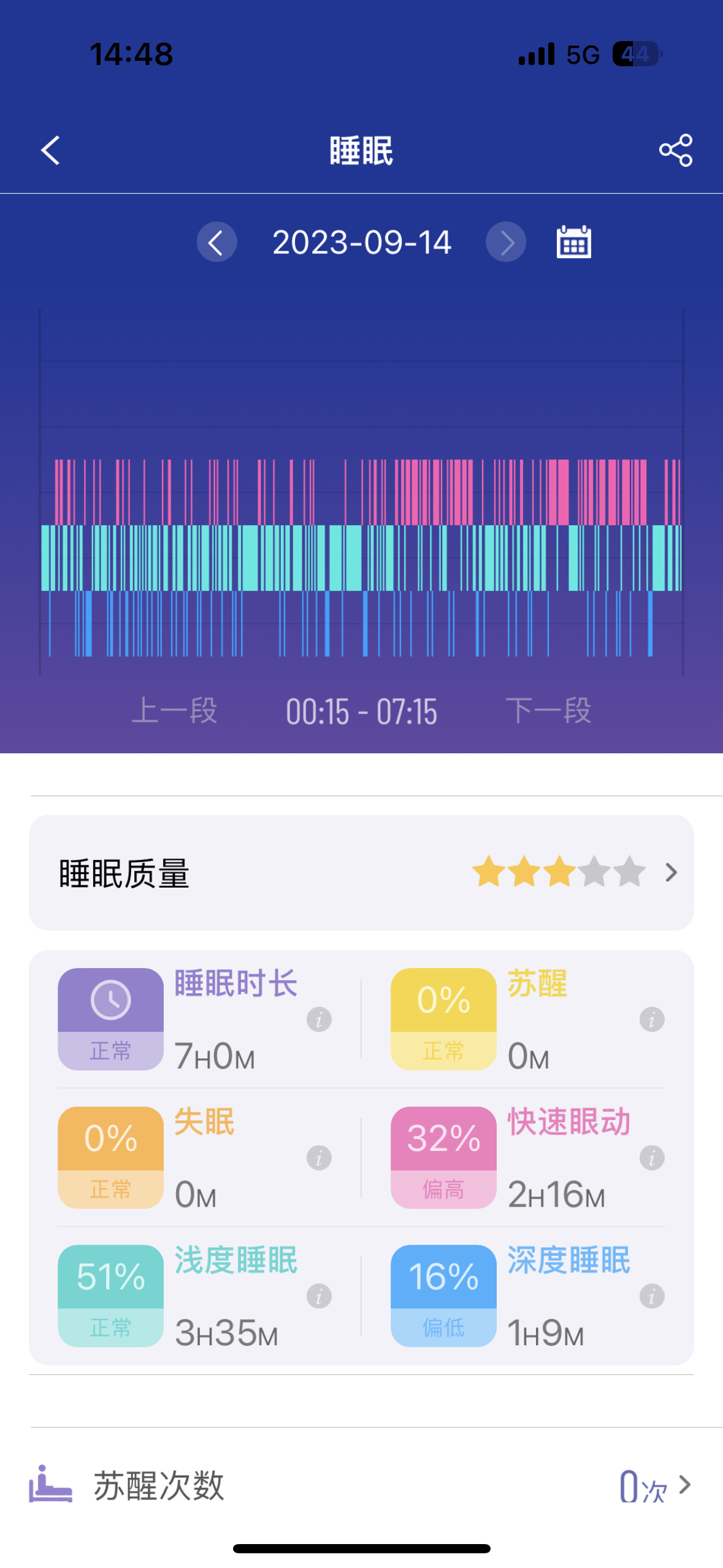Screen dimensions: 723x1568
Task: Show info for 失眠
Action: [319, 1158]
